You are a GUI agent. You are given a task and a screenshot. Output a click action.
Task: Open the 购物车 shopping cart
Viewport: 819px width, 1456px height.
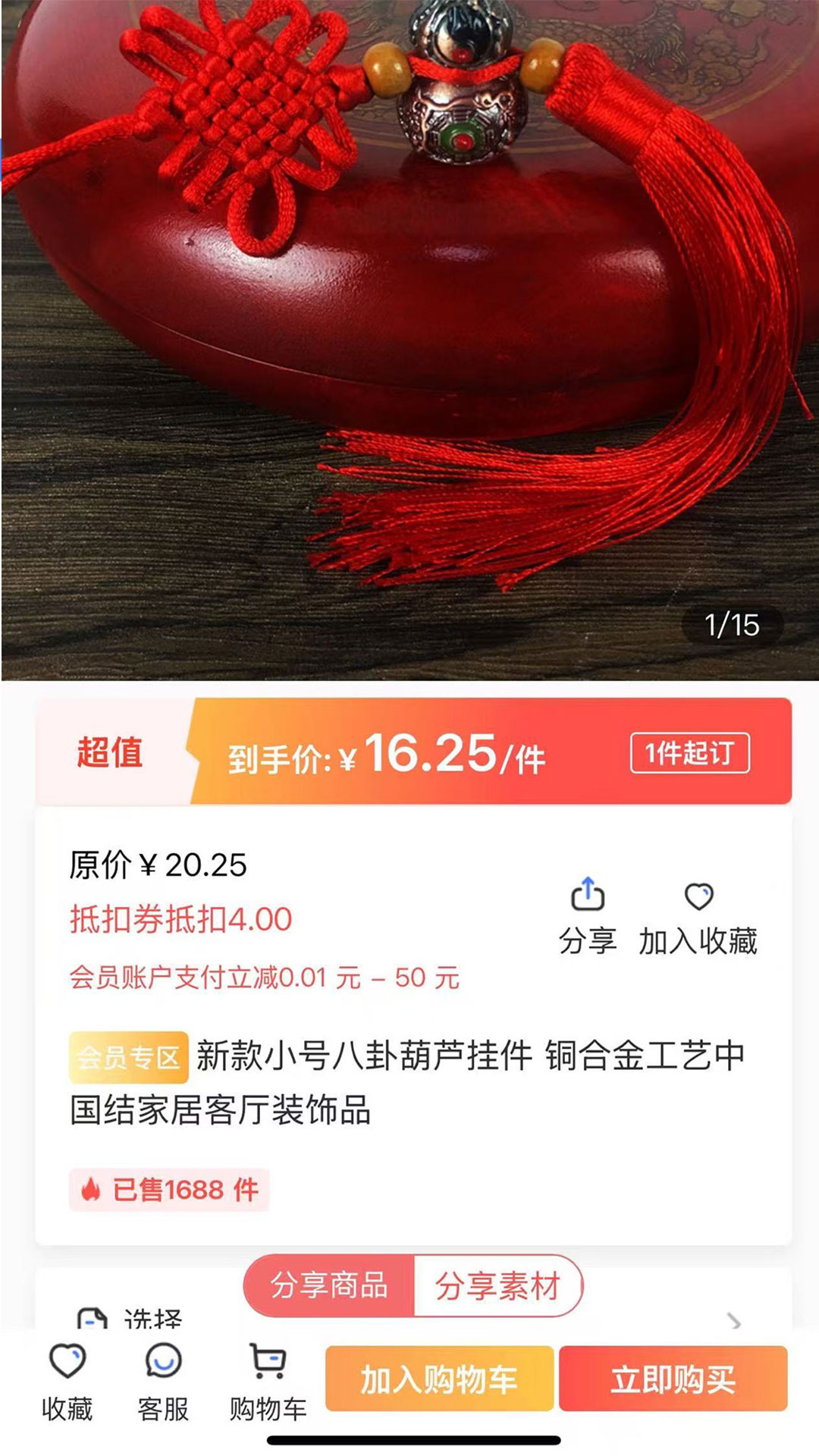point(268,1382)
